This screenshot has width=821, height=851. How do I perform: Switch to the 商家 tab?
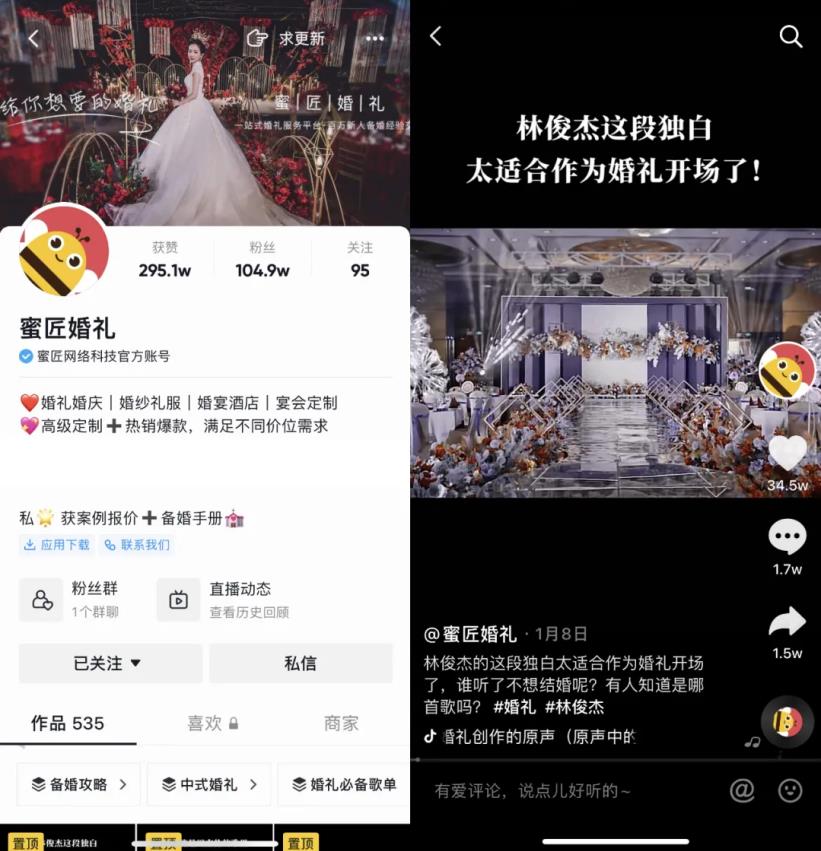pyautogui.click(x=341, y=723)
